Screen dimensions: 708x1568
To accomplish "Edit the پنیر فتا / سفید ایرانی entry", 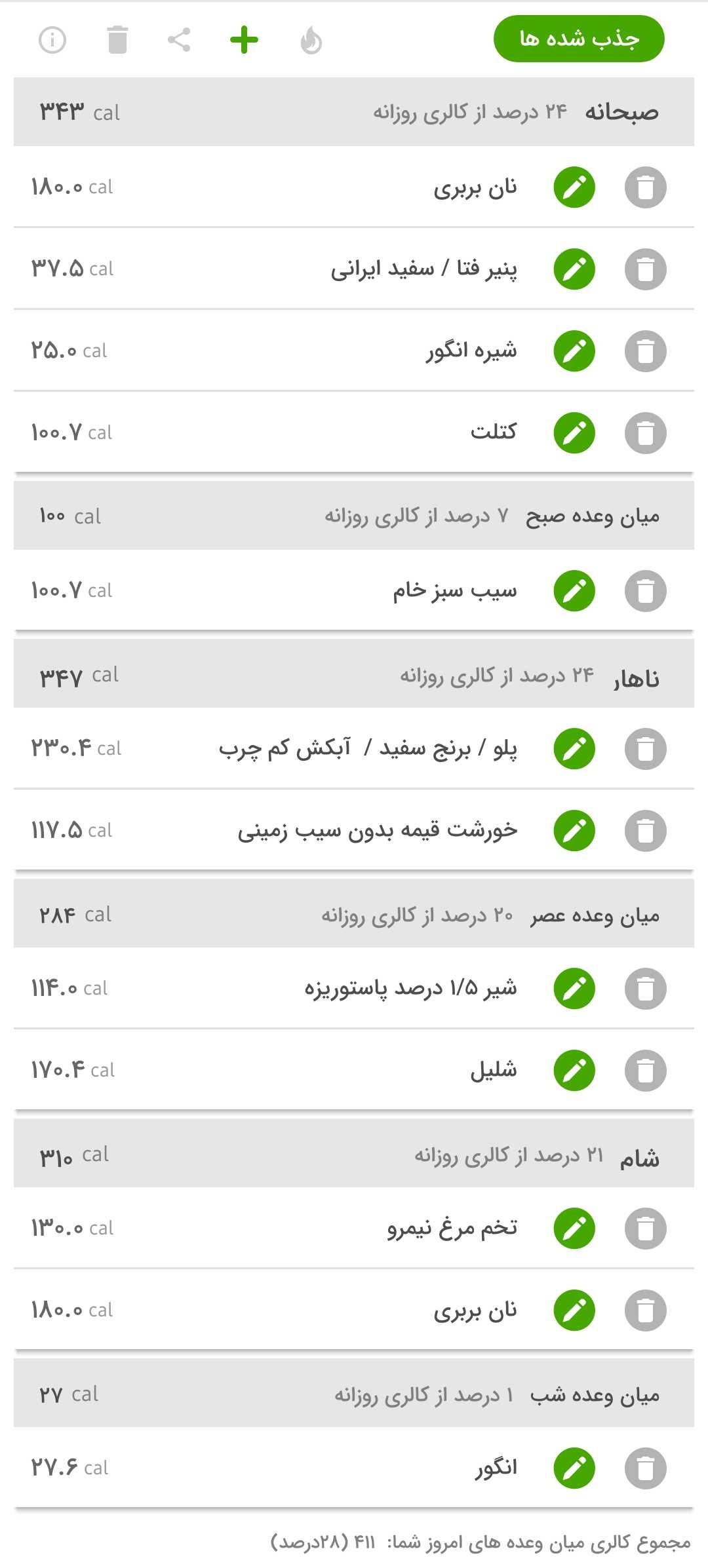I will click(x=574, y=269).
